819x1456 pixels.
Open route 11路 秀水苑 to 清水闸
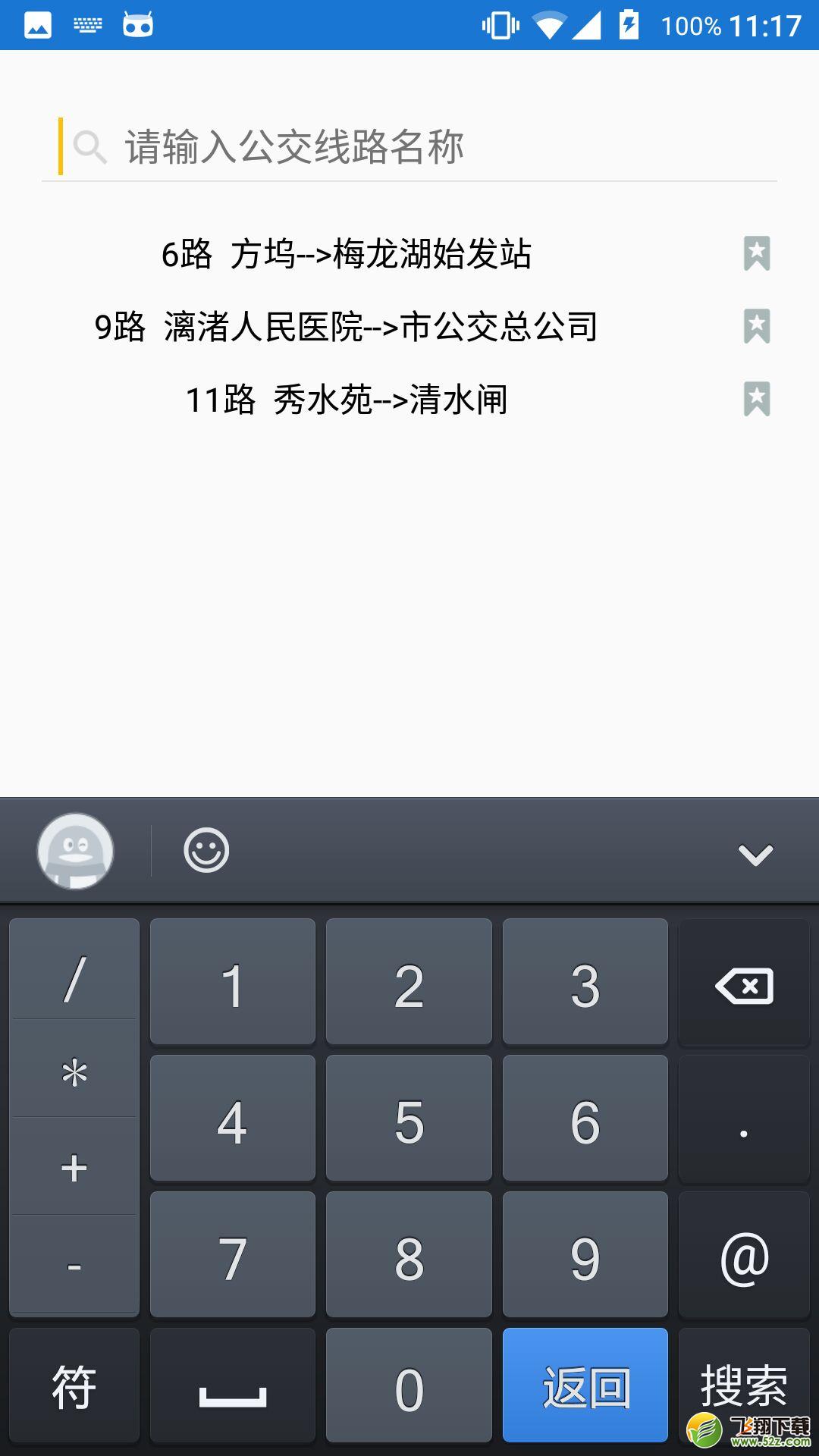347,400
